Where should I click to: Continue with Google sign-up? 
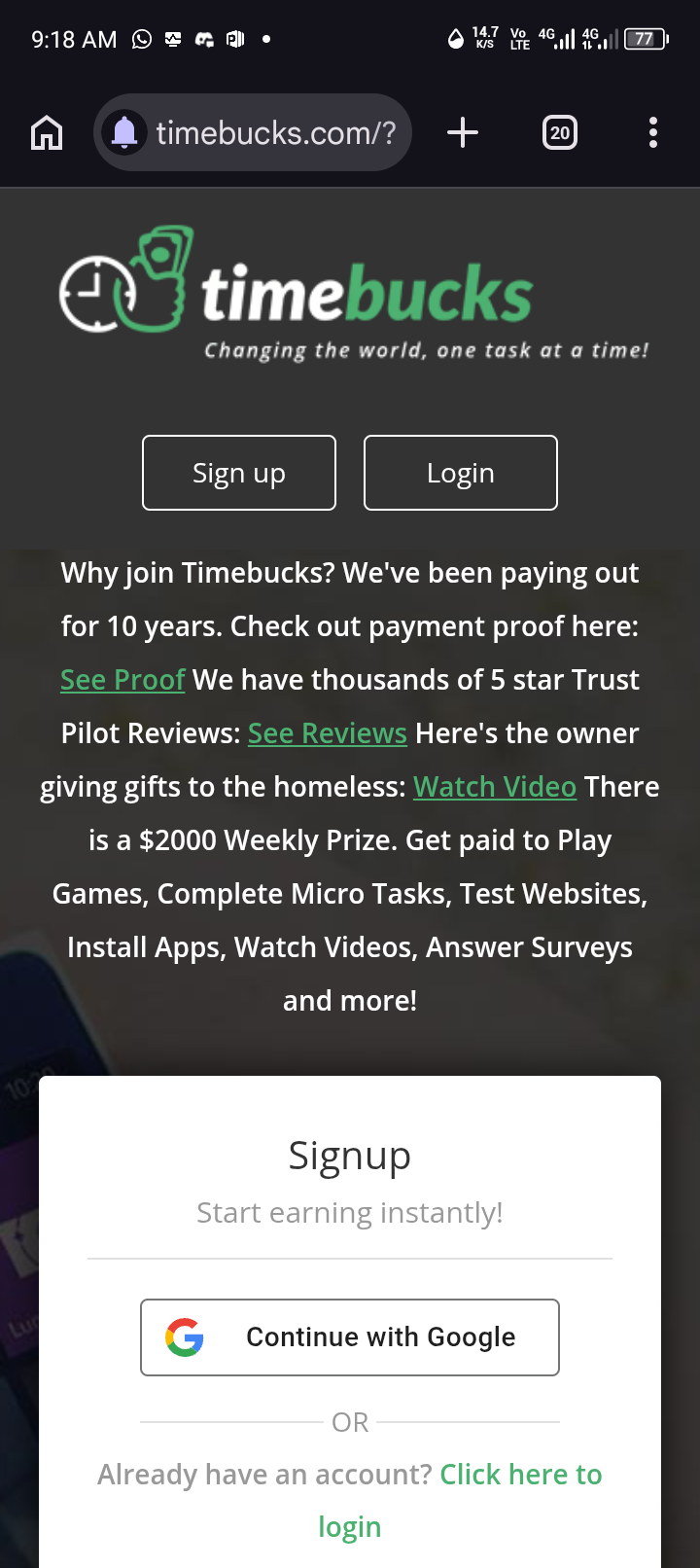pos(350,1337)
